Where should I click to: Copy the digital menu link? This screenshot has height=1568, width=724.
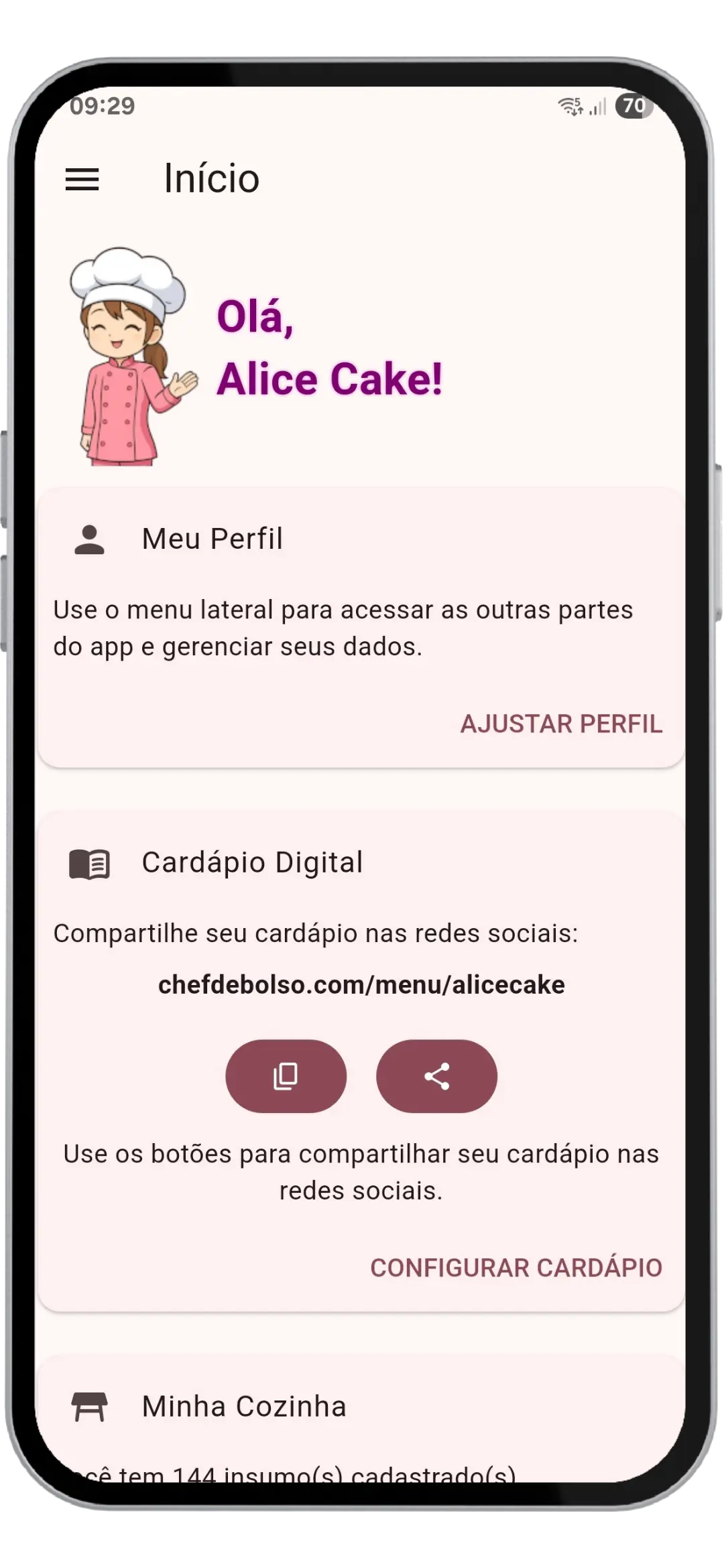286,1076
